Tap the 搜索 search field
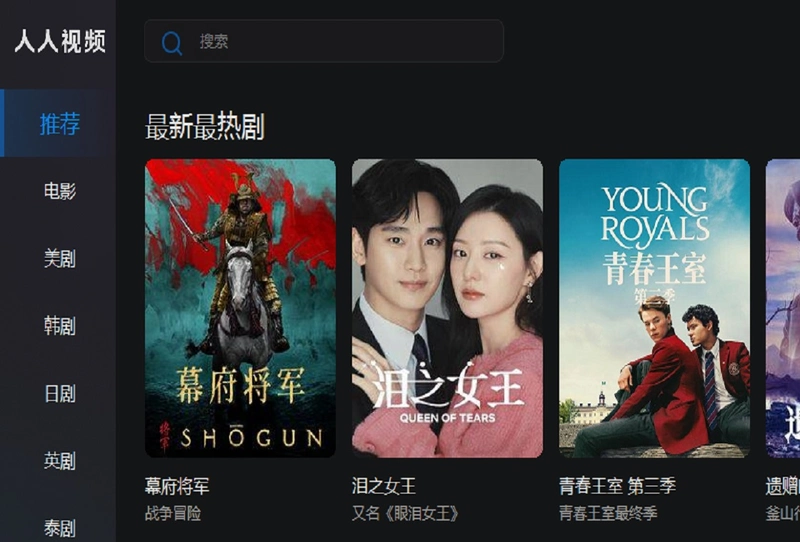Screen dimensions: 800x542 [324, 41]
